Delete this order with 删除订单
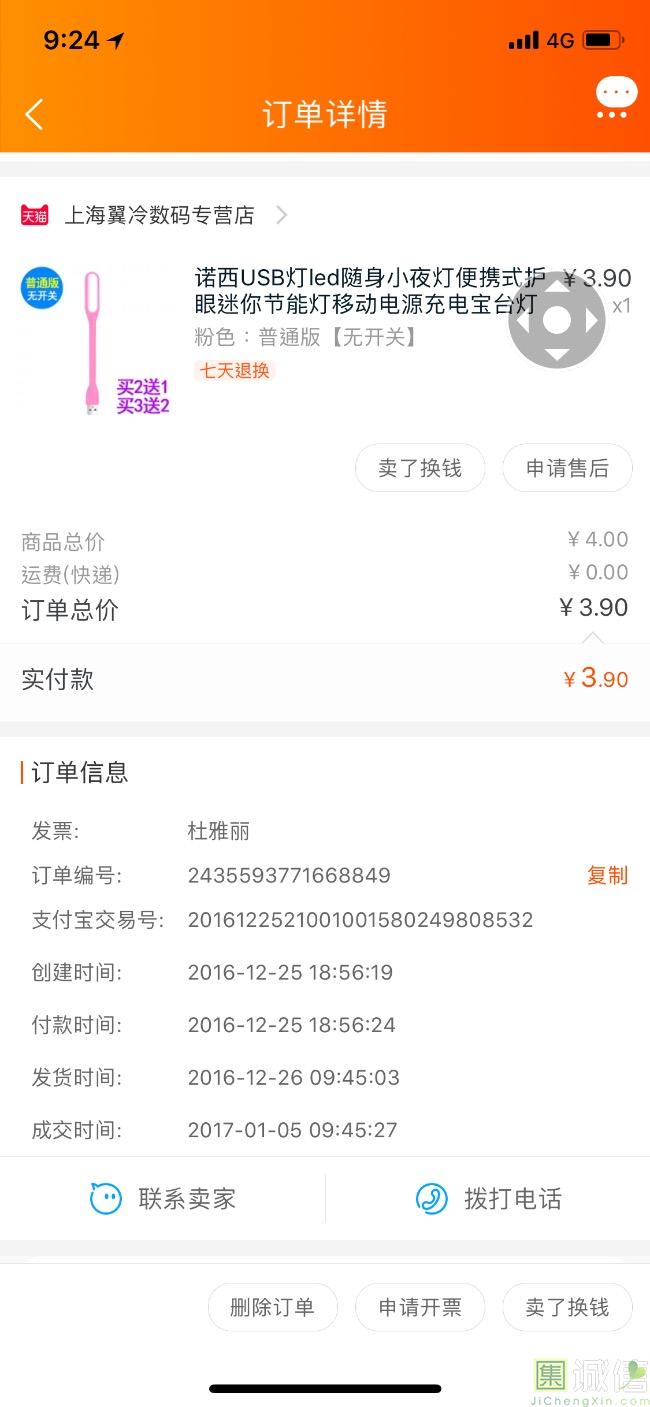The width and height of the screenshot is (650, 1407). [x=272, y=1307]
